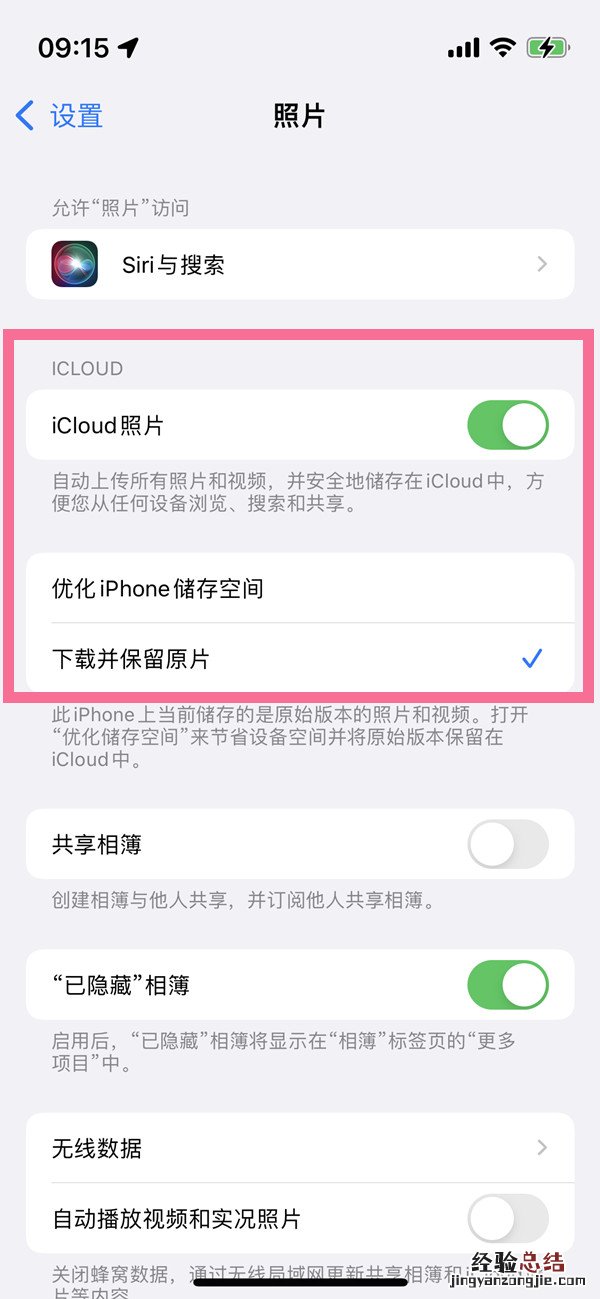Go back to 设置

[x=60, y=116]
